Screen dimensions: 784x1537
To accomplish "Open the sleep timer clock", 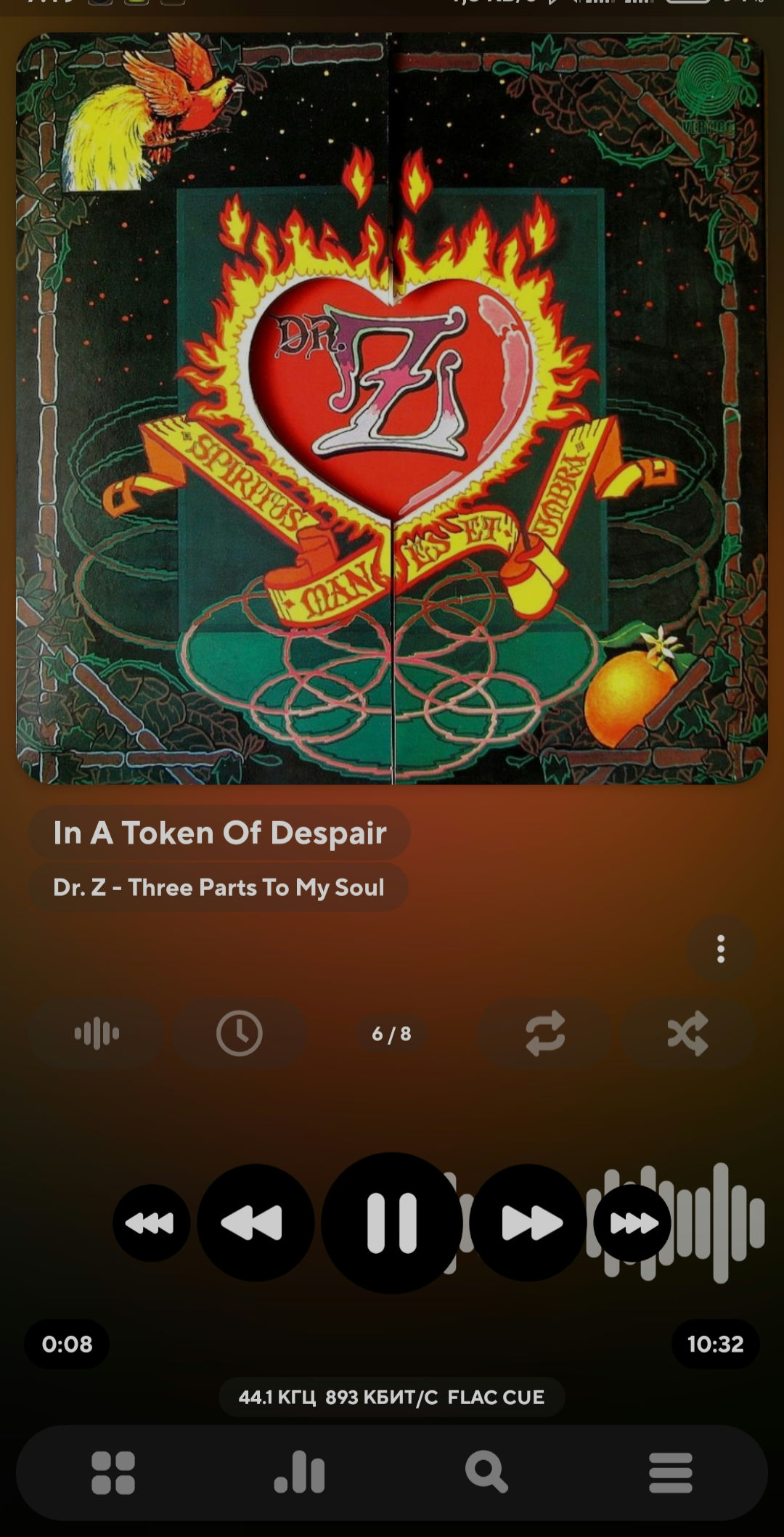I will pyautogui.click(x=240, y=1033).
